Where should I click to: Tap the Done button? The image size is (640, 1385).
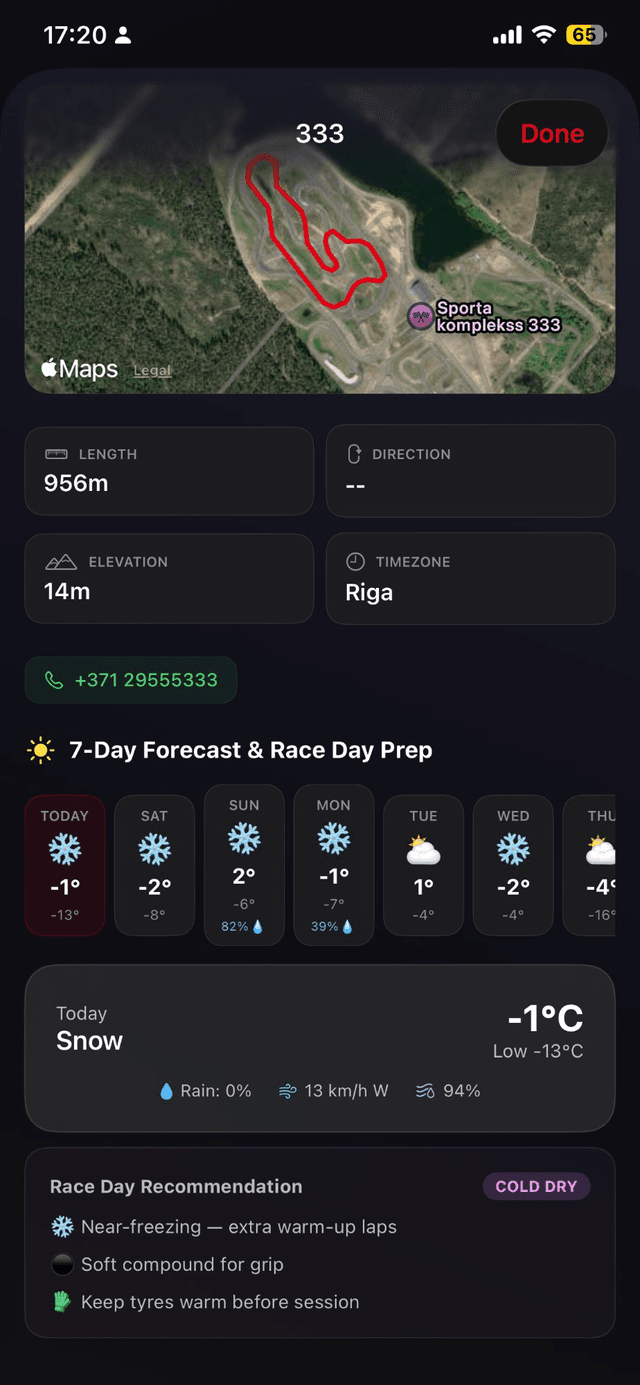552,134
